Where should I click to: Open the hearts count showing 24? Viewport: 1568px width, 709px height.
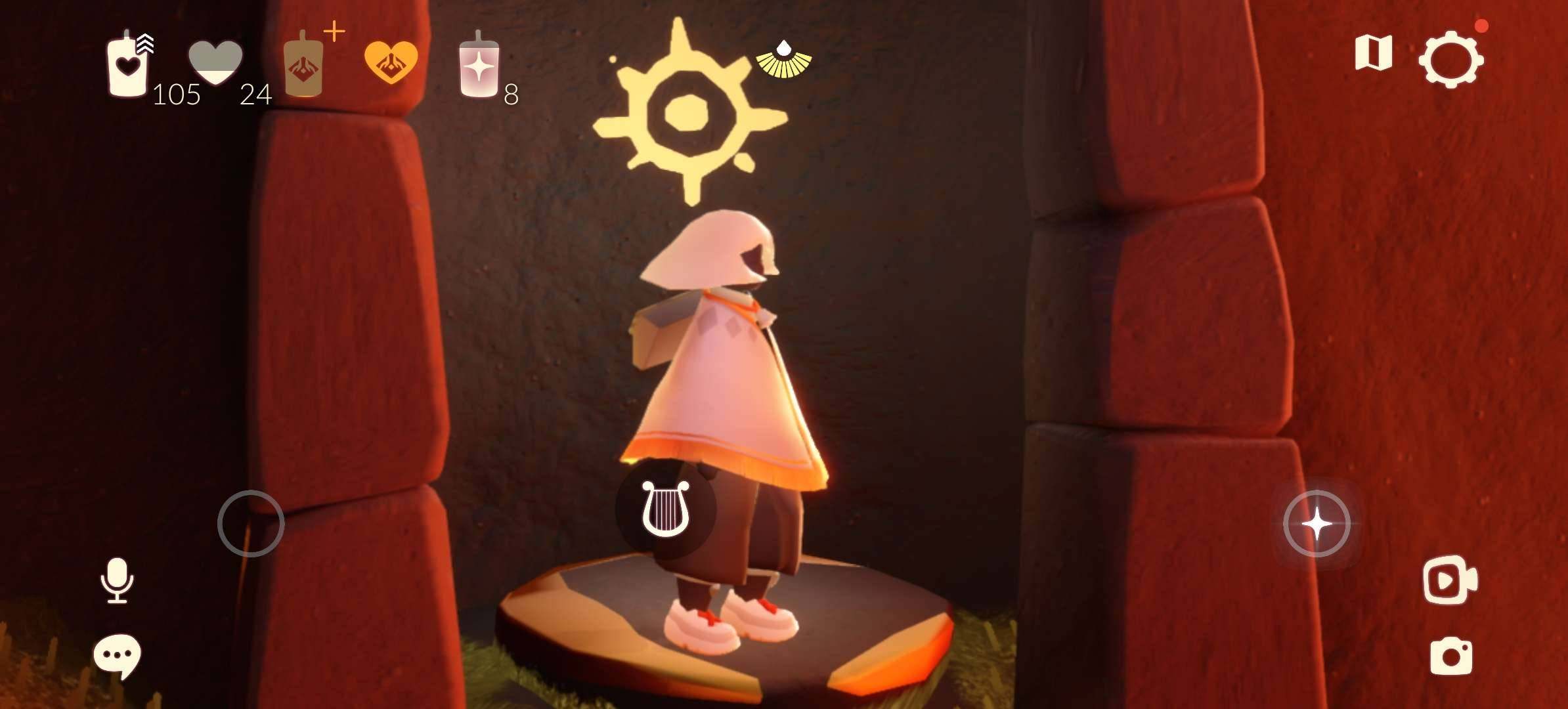tap(215, 63)
